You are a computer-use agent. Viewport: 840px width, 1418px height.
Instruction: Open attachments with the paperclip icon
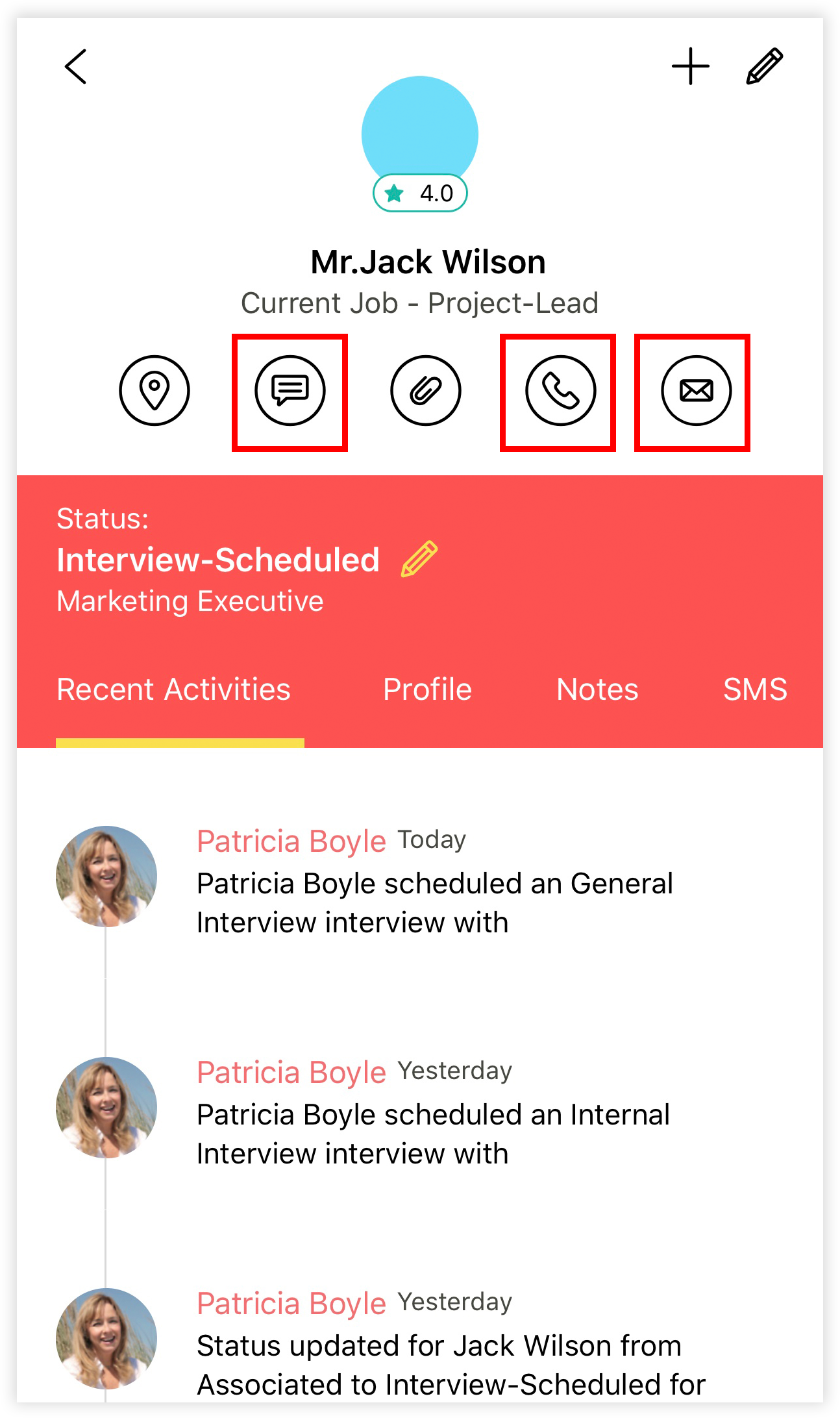coord(425,391)
